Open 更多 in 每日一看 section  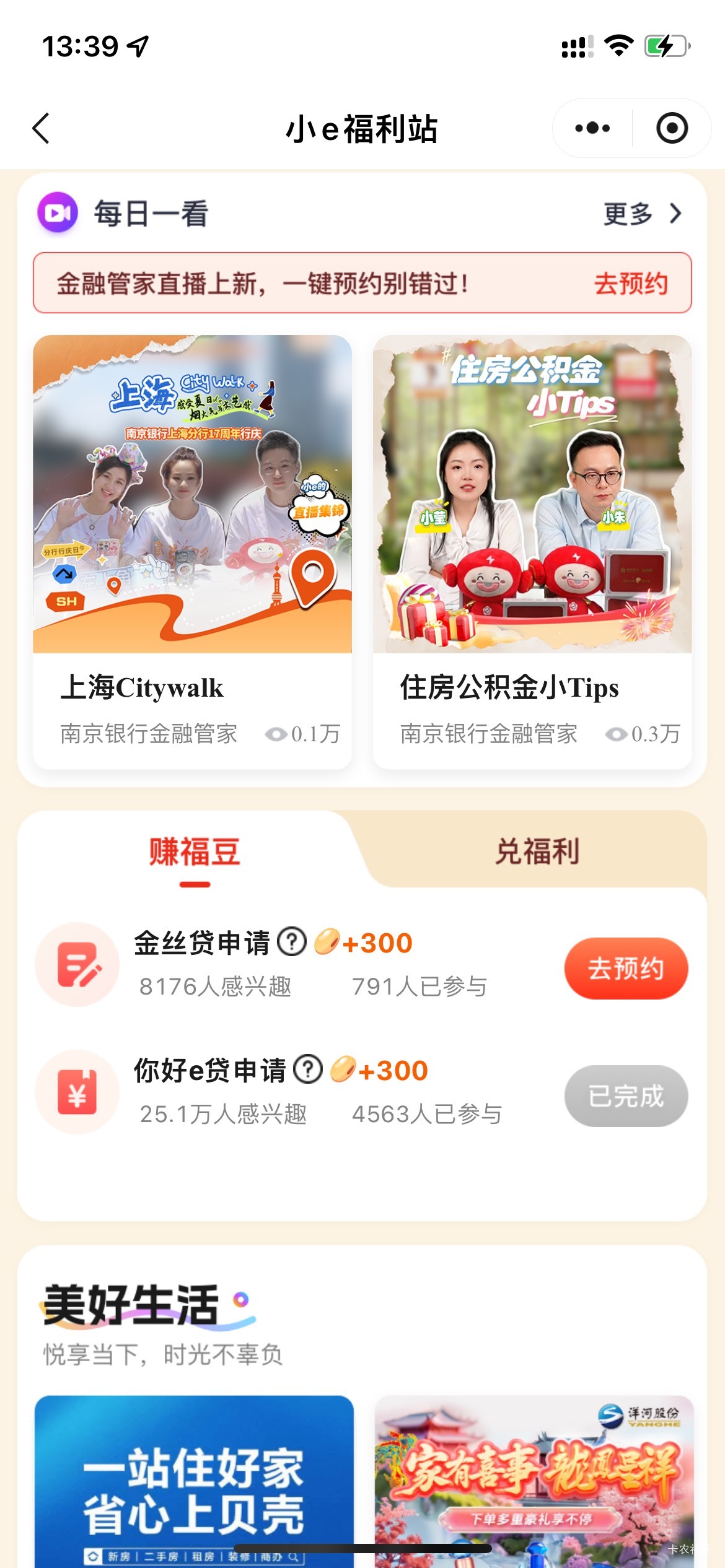[642, 214]
